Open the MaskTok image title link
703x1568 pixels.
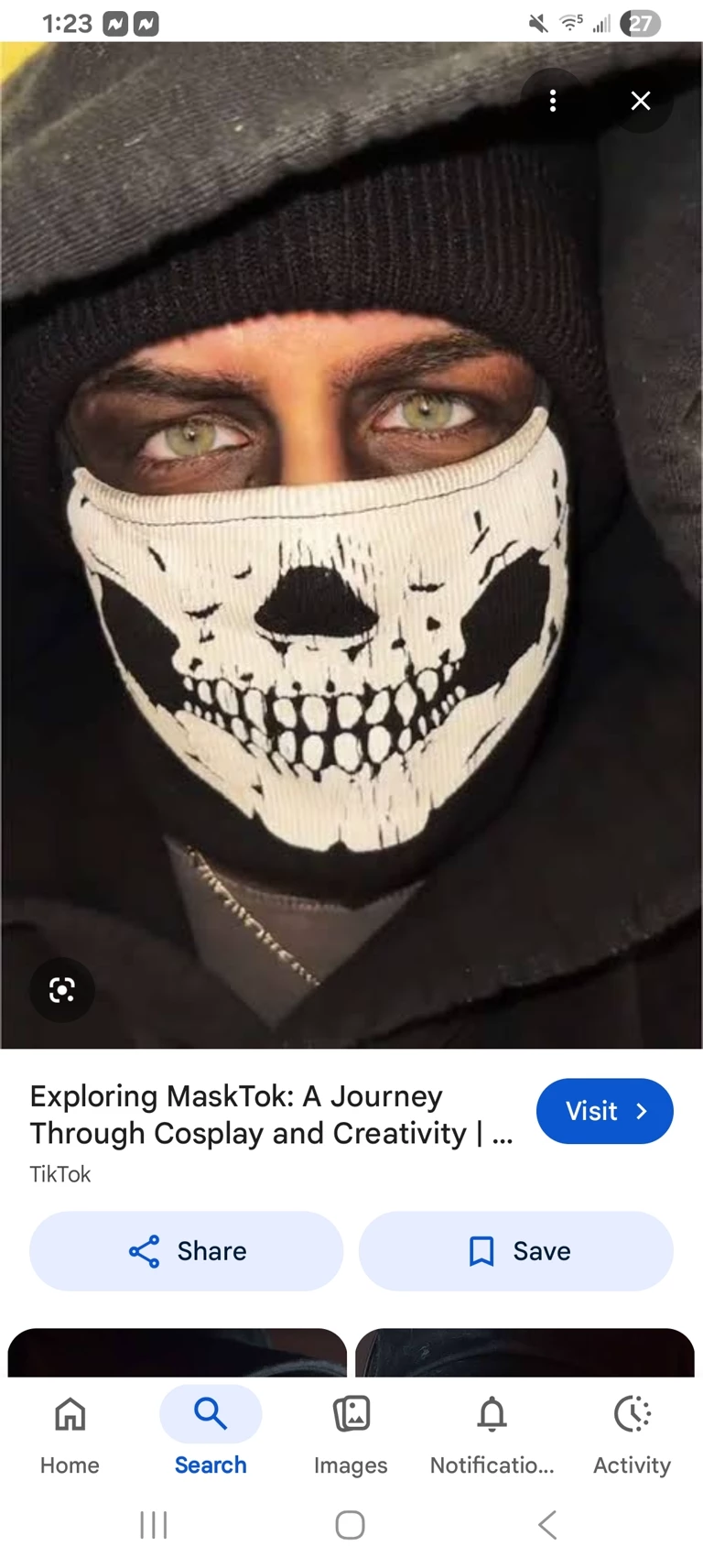pos(271,1115)
